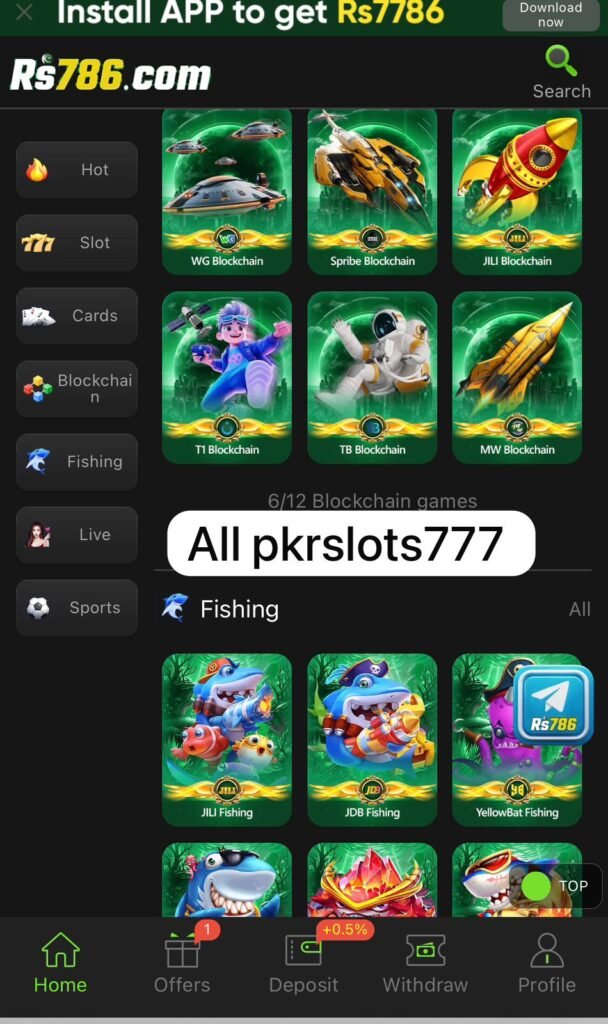Image resolution: width=608 pixels, height=1024 pixels.
Task: Tap the Download now button
Action: coord(550,15)
